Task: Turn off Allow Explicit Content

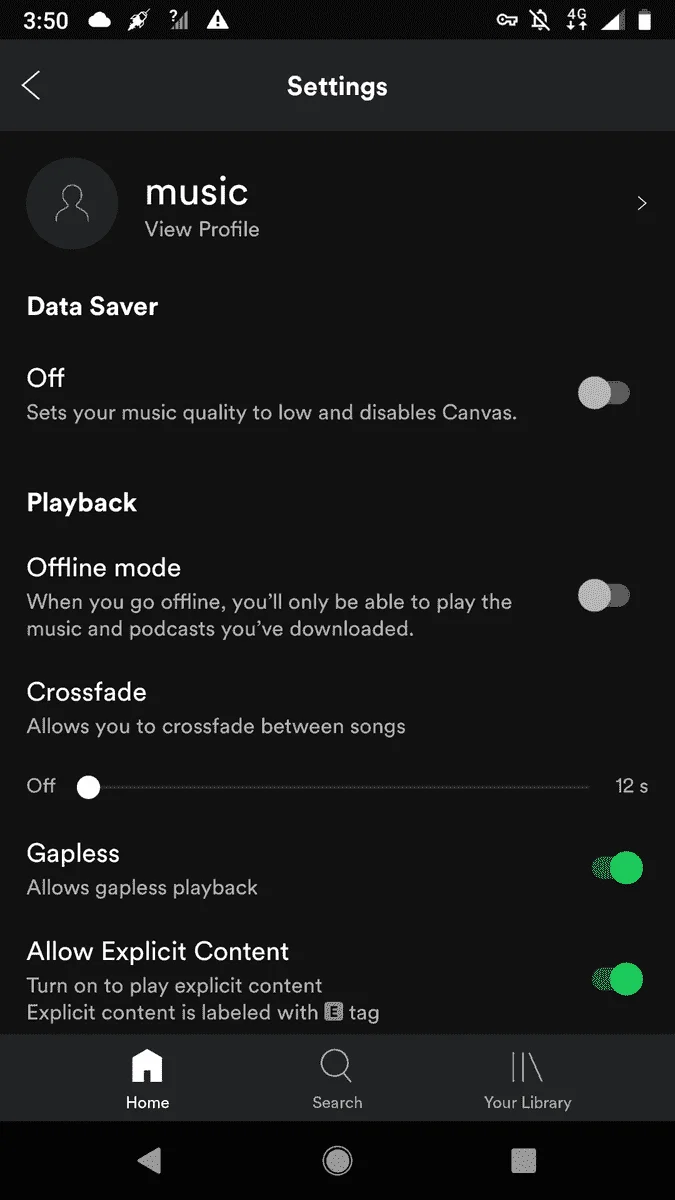Action: [x=616, y=979]
